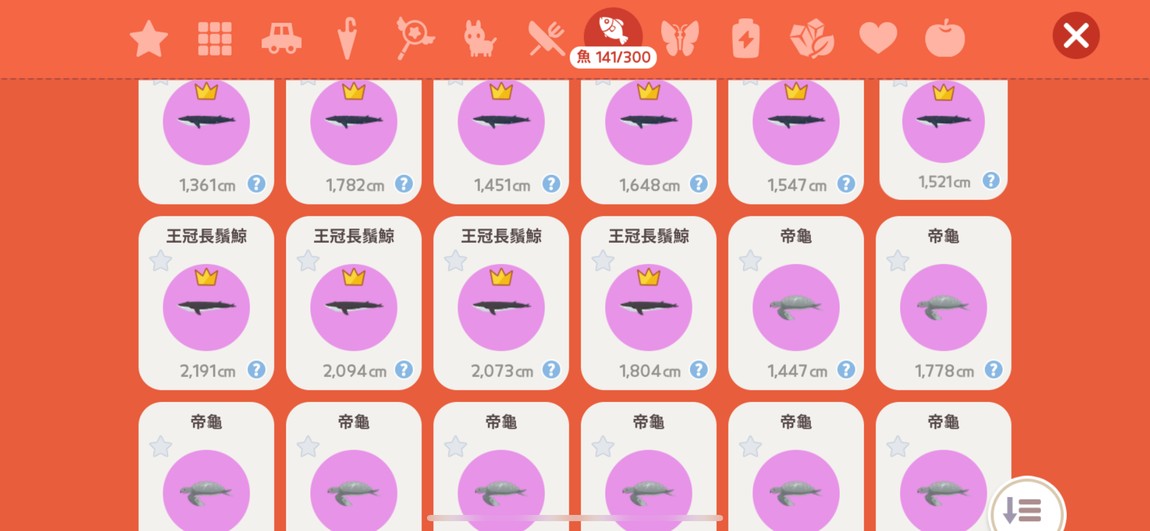Switch to the battery tab

[x=746, y=39]
